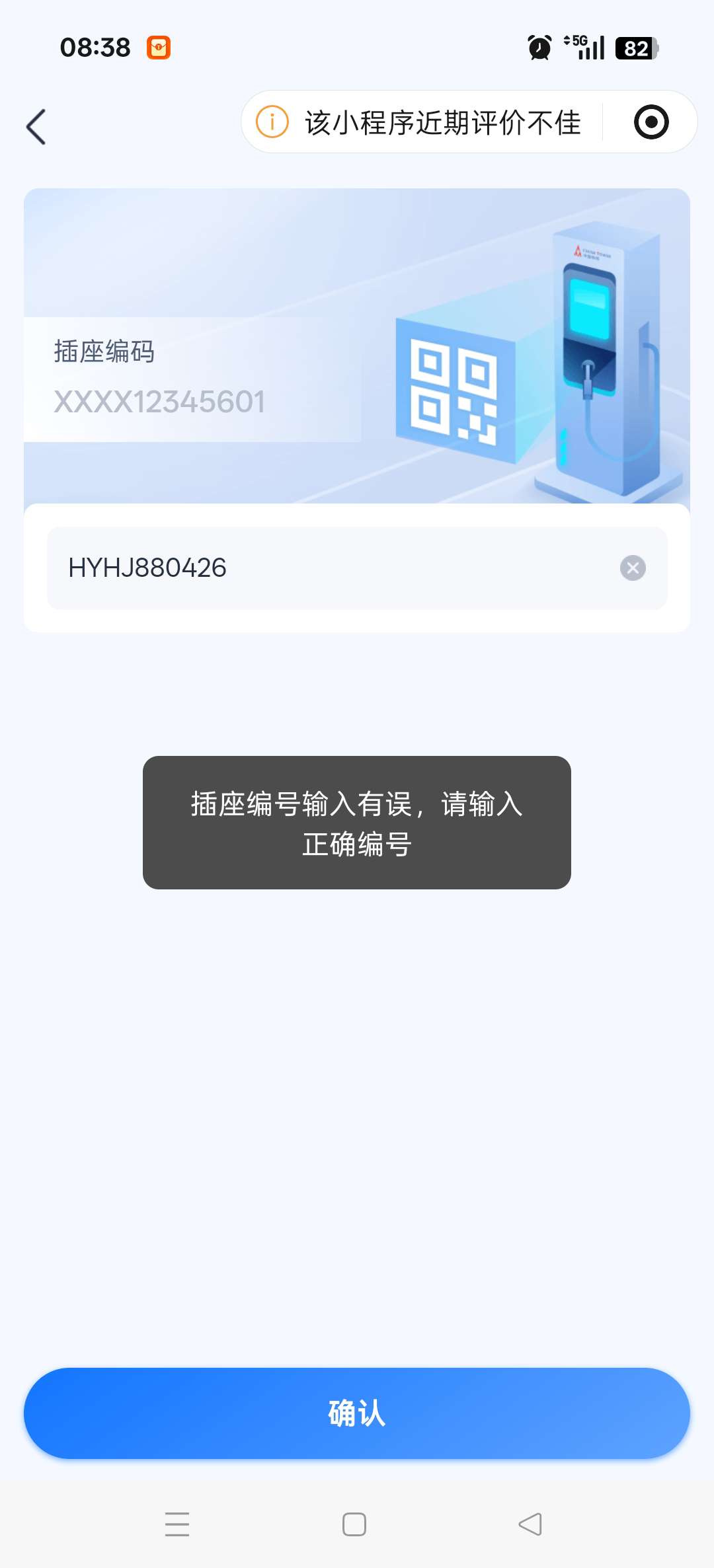Confirm with the 确认 button
The width and height of the screenshot is (714, 1568).
(357, 1413)
